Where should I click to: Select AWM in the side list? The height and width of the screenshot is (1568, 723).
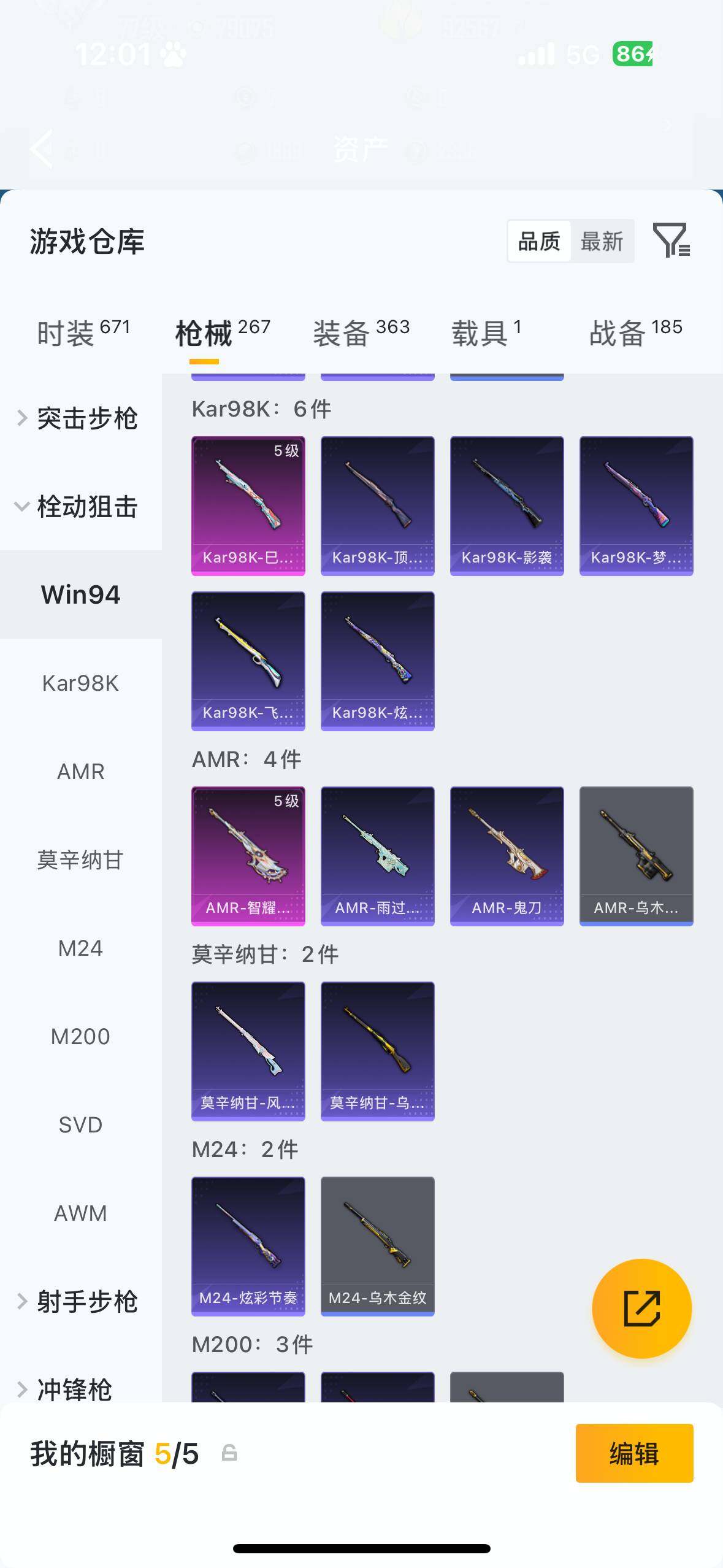(x=80, y=1213)
